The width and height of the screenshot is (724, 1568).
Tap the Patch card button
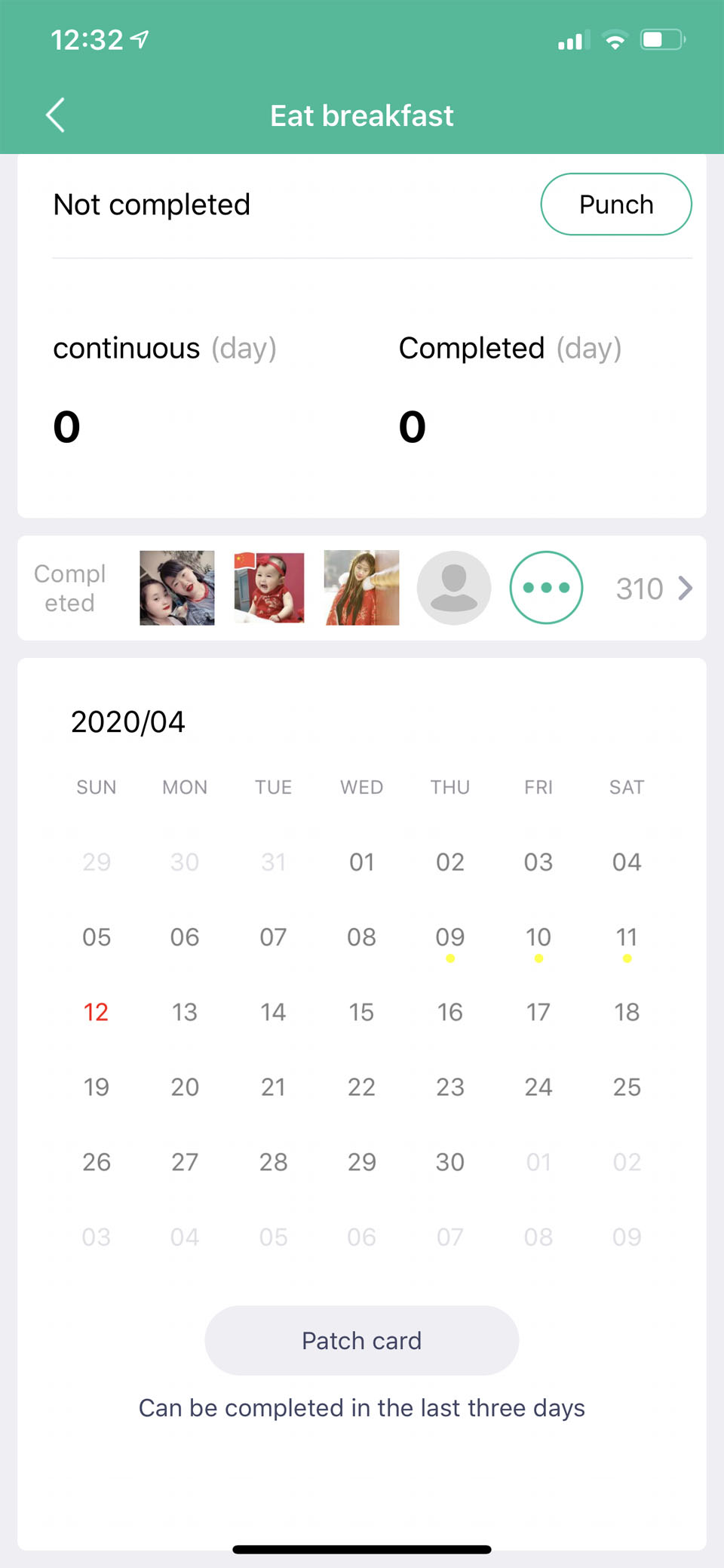point(362,1341)
